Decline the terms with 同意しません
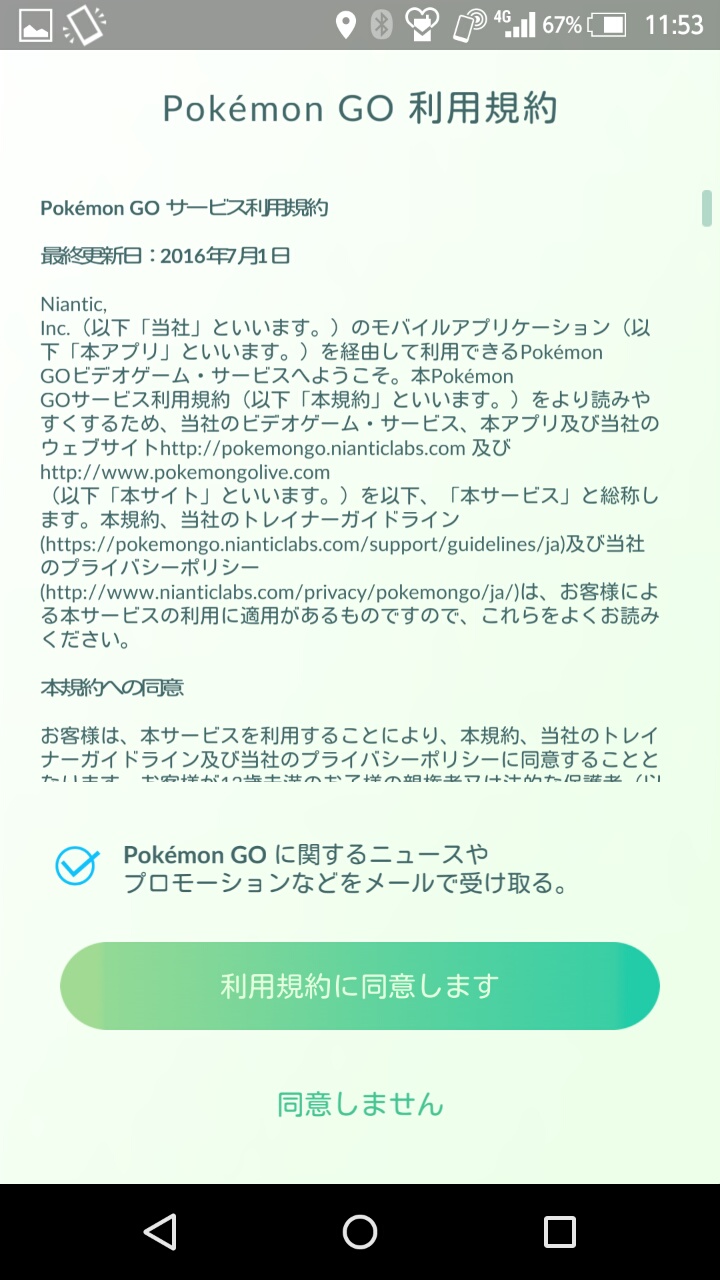Image resolution: width=720 pixels, height=1280 pixels. pyautogui.click(x=360, y=1104)
